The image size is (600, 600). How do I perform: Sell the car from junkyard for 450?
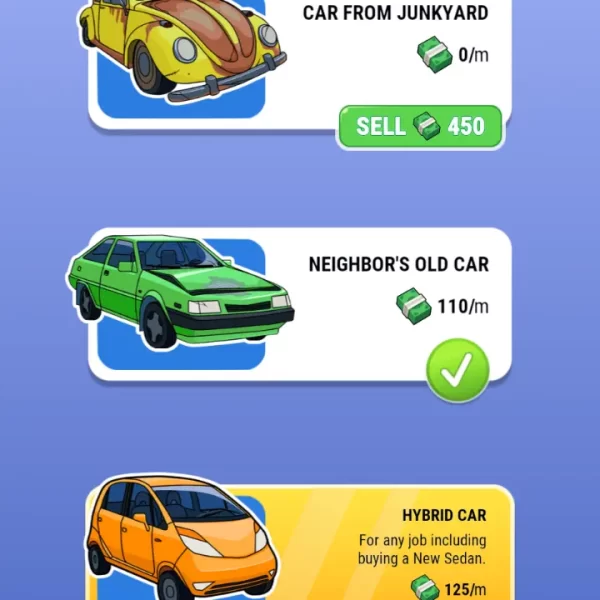[420, 126]
